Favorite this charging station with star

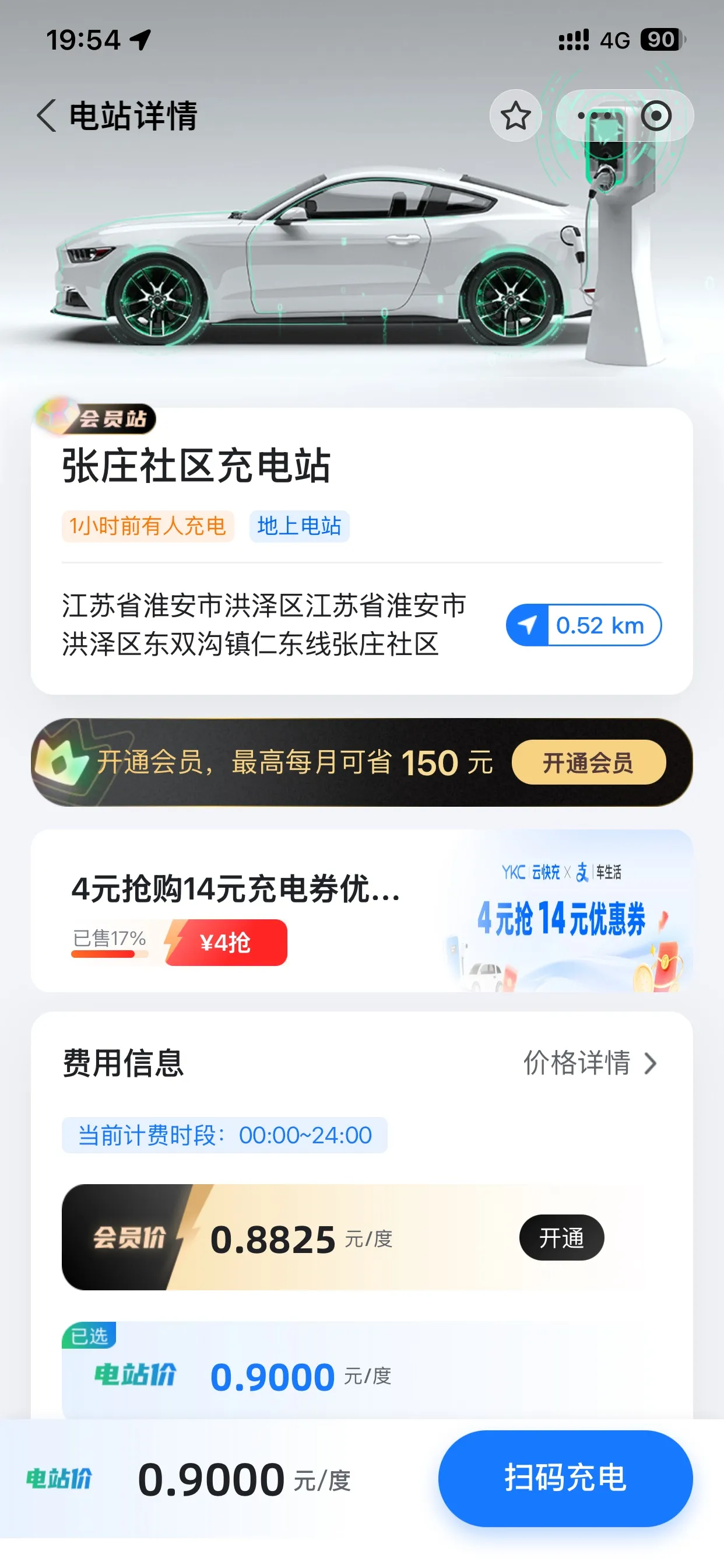pos(515,116)
